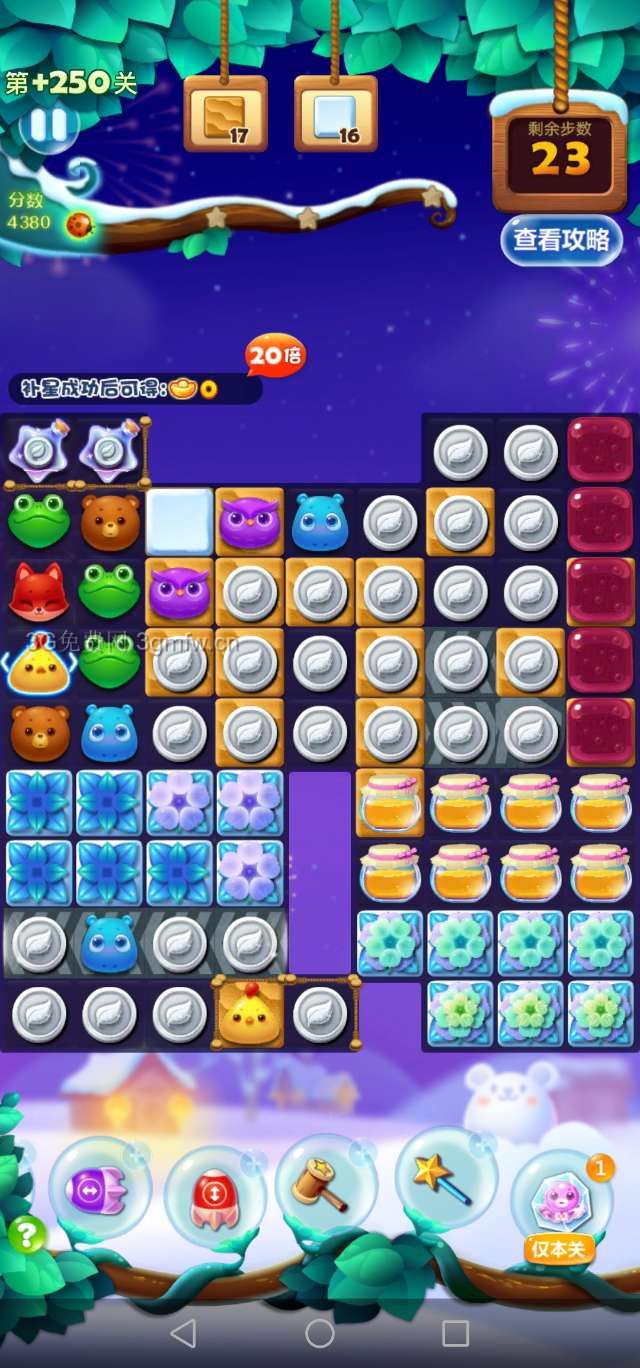
Task: Select the purple horizontal rocket booster
Action: tap(96, 1190)
